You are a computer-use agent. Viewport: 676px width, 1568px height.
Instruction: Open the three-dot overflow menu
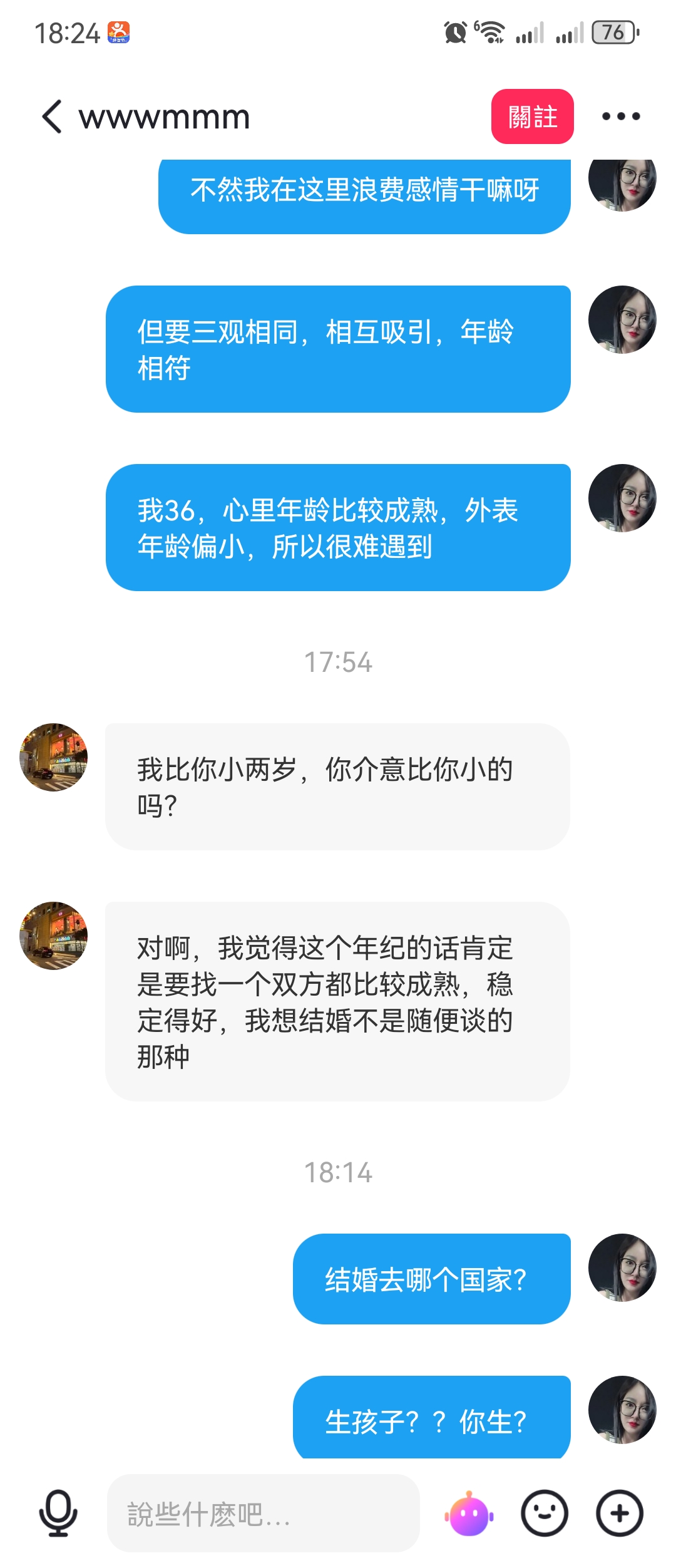click(x=620, y=116)
